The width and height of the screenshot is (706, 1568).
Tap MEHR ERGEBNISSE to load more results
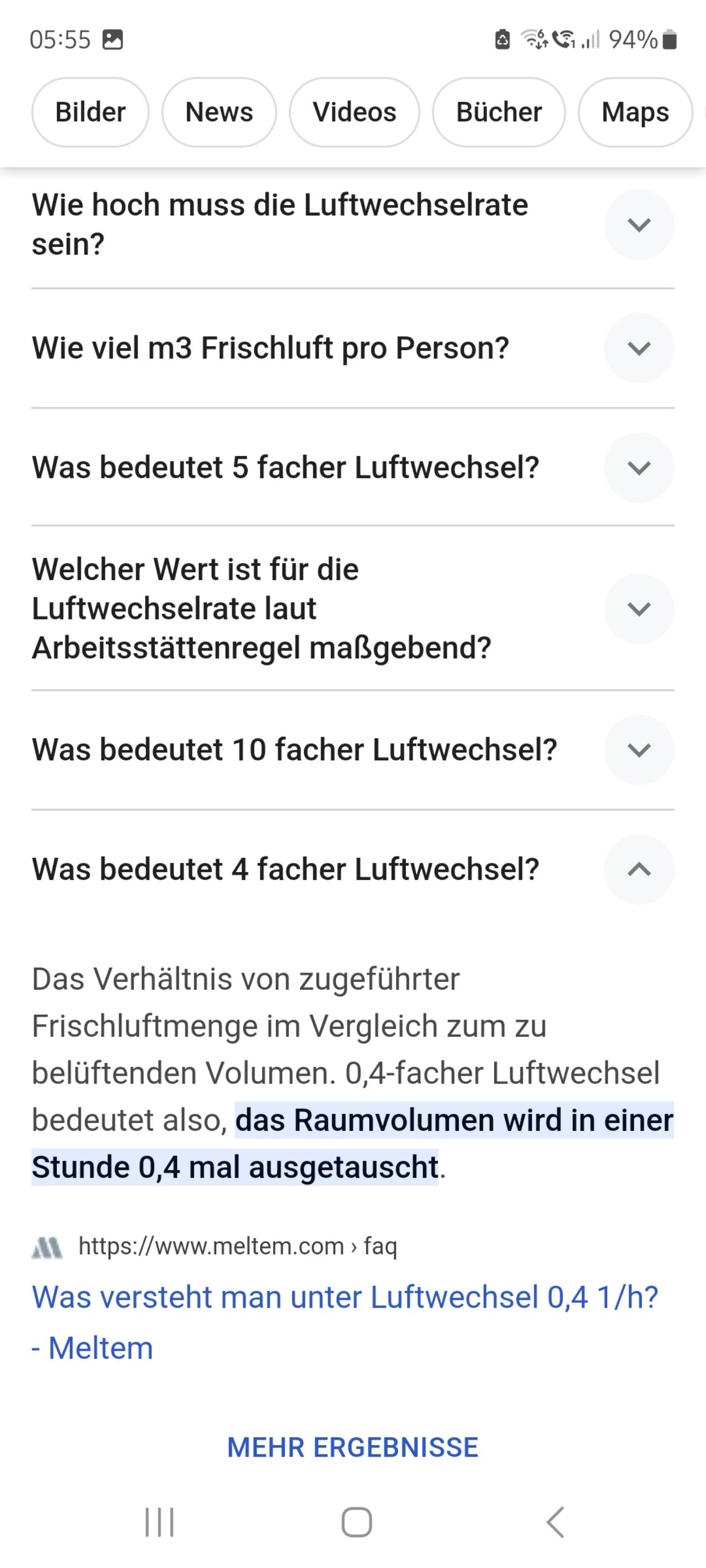[352, 1447]
